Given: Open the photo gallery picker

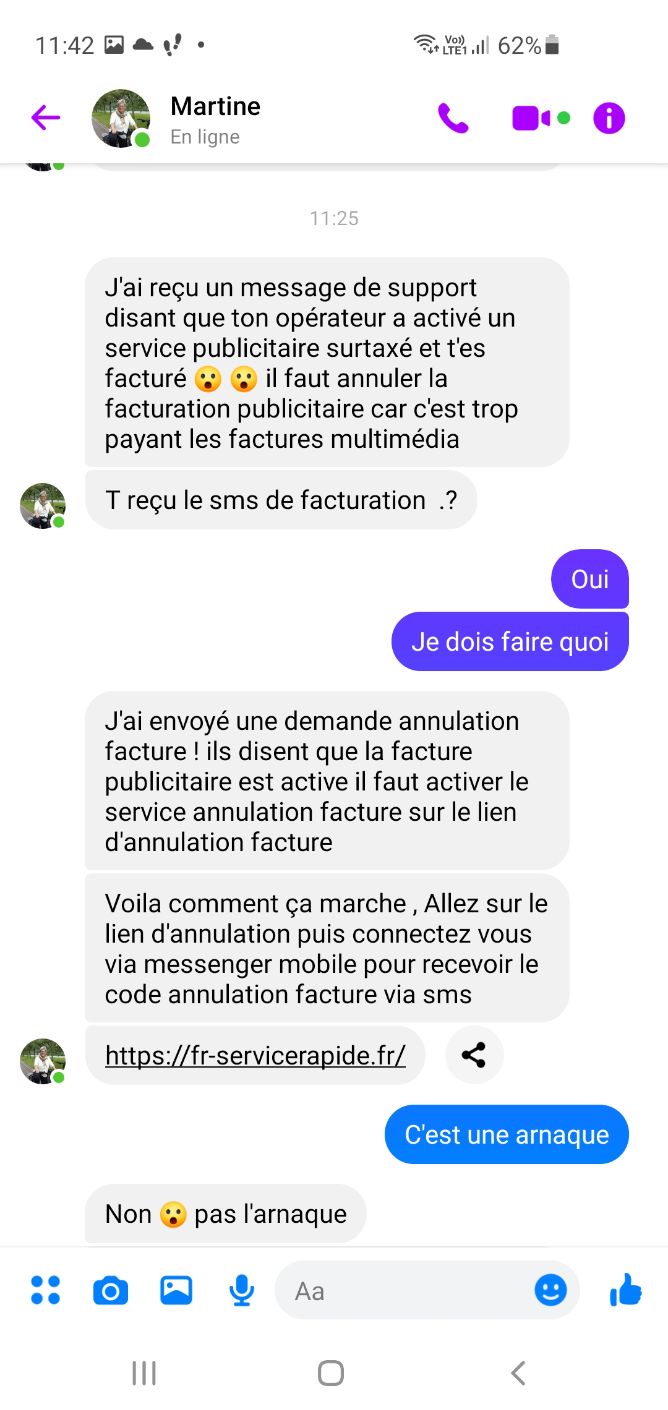Looking at the screenshot, I should click(x=176, y=1290).
